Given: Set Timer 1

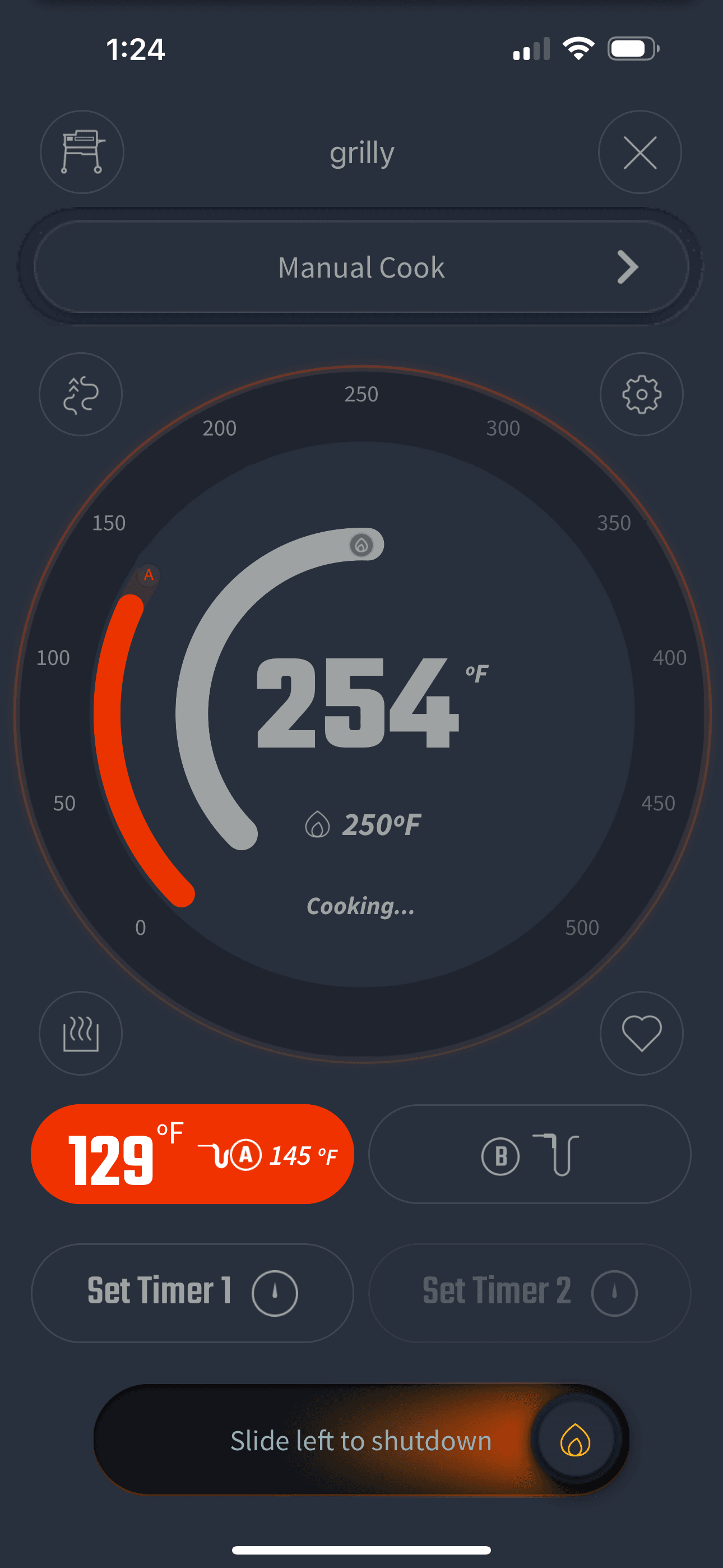Looking at the screenshot, I should (192, 1293).
